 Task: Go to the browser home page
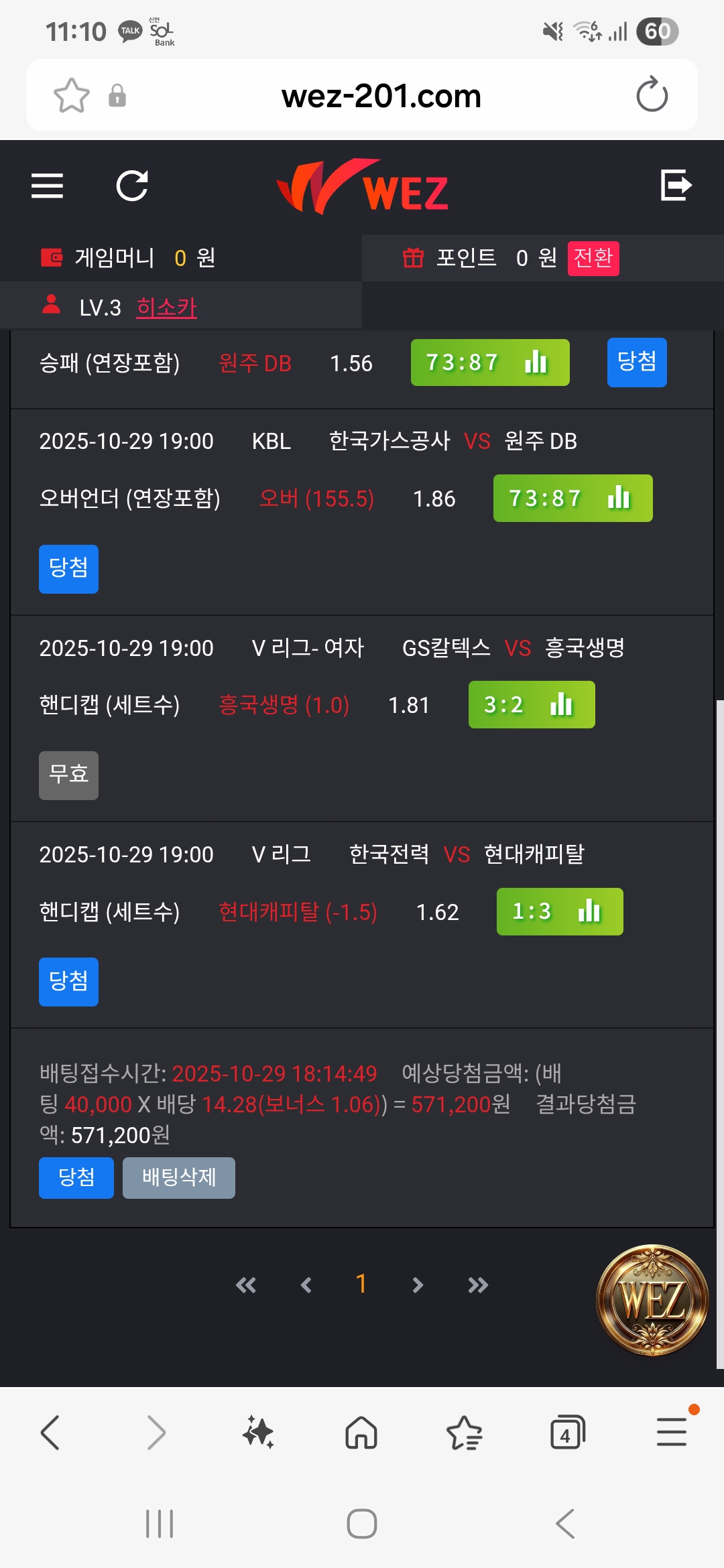tap(361, 1433)
